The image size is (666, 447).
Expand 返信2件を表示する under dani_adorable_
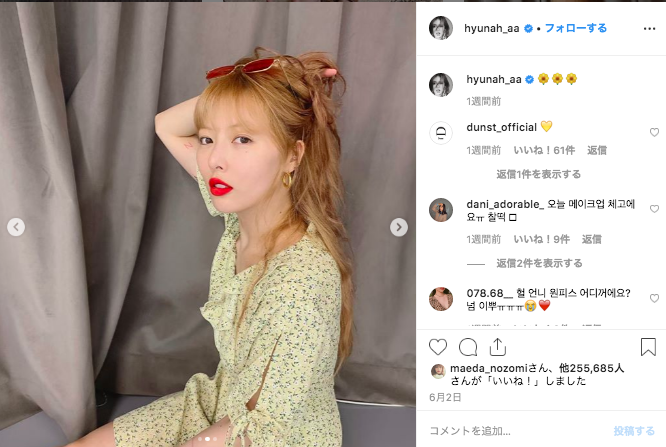click(x=539, y=263)
